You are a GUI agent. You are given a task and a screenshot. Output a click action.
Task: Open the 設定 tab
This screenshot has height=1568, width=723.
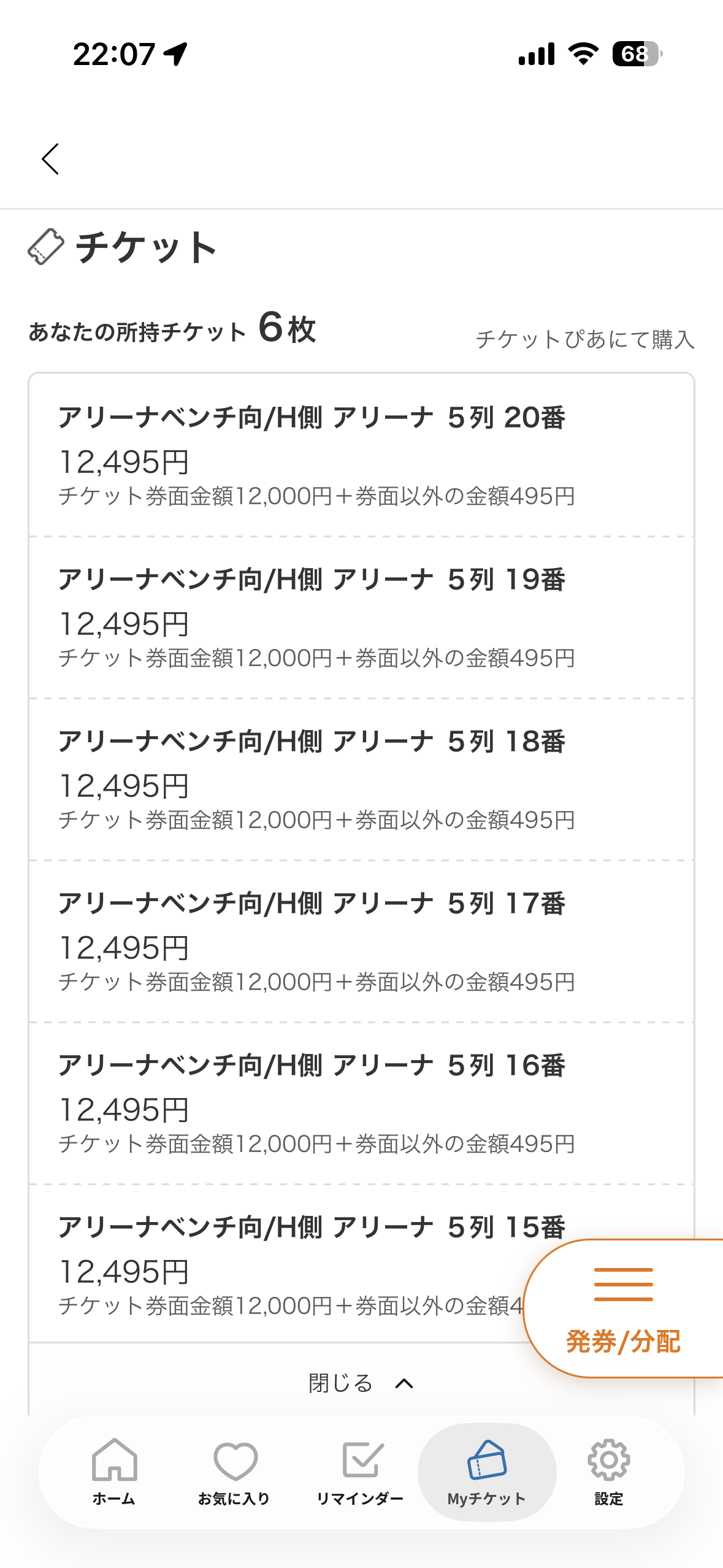coord(608,1471)
